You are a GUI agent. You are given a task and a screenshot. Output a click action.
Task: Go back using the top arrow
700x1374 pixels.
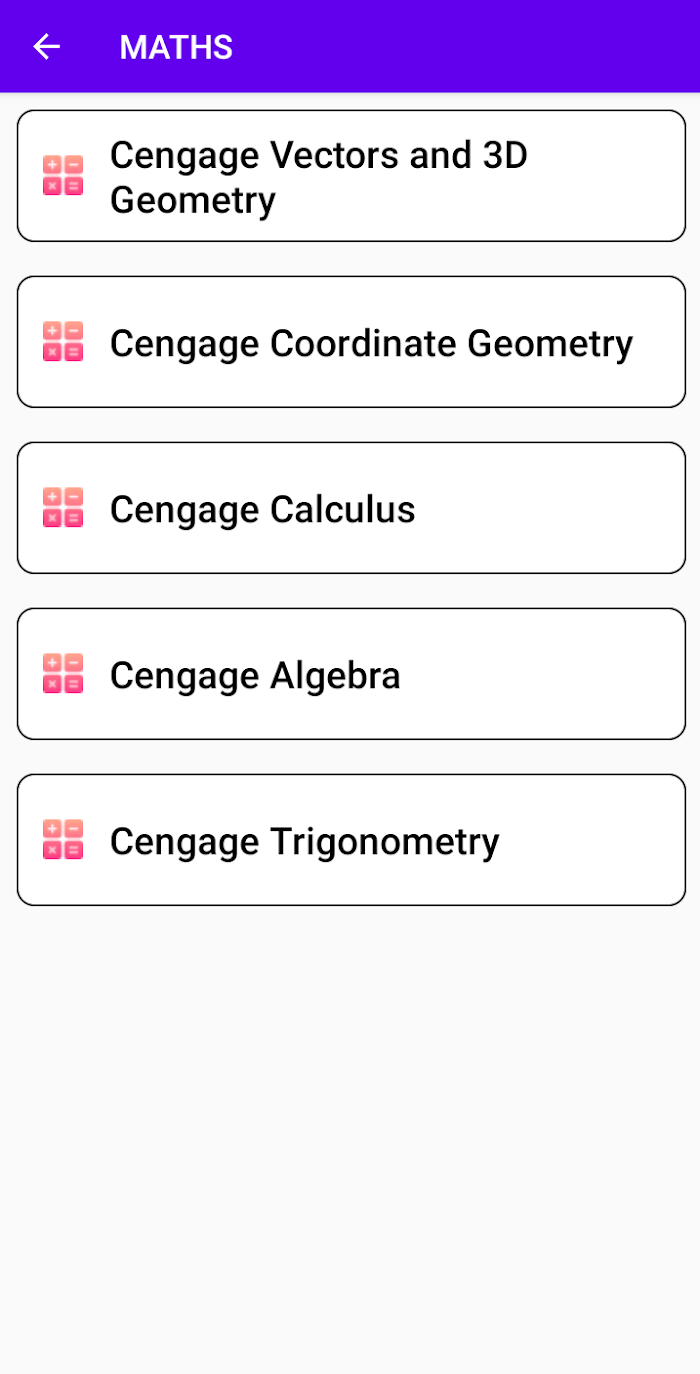(47, 47)
